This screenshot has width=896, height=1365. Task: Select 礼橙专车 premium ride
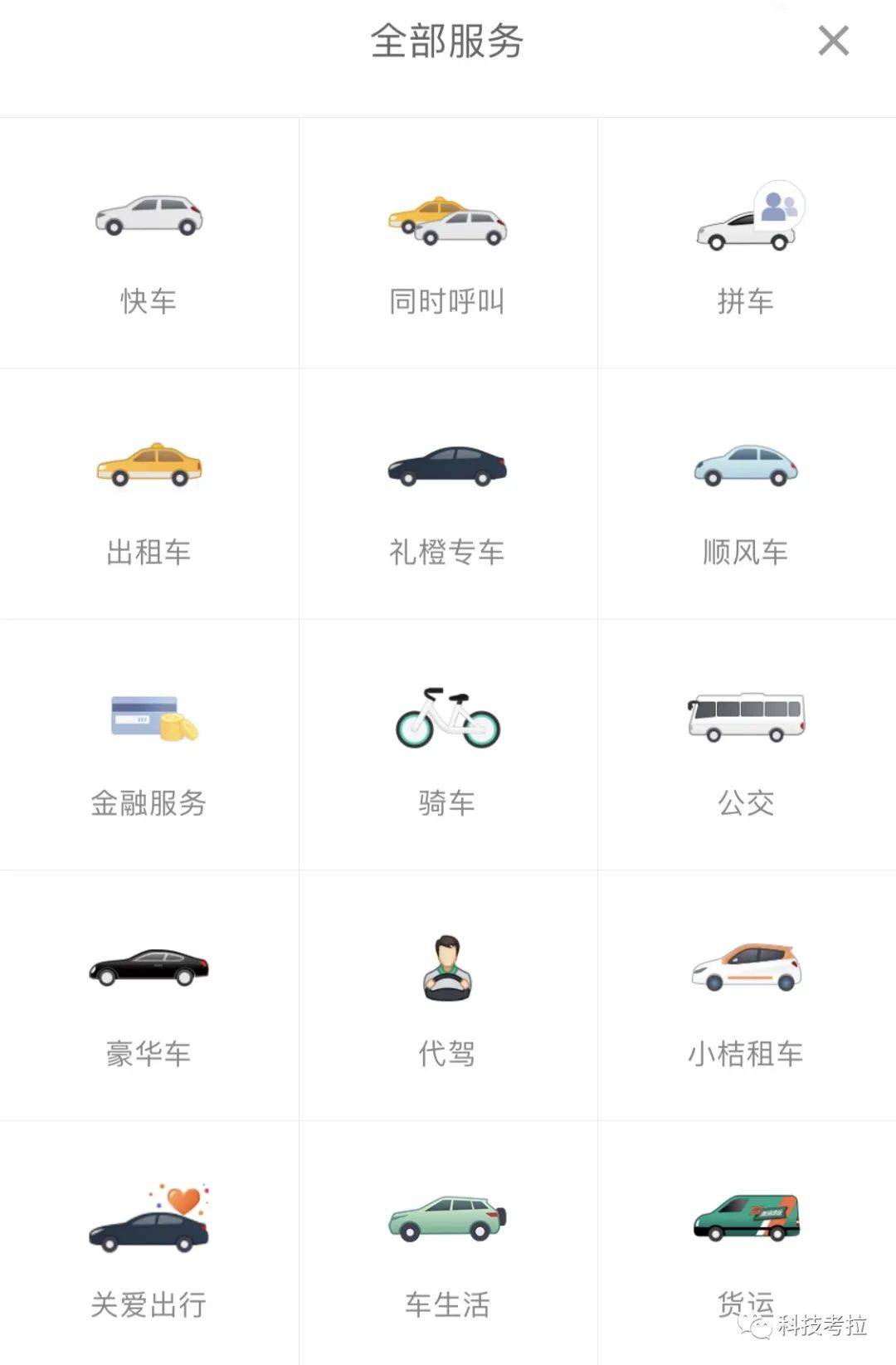pos(448,495)
